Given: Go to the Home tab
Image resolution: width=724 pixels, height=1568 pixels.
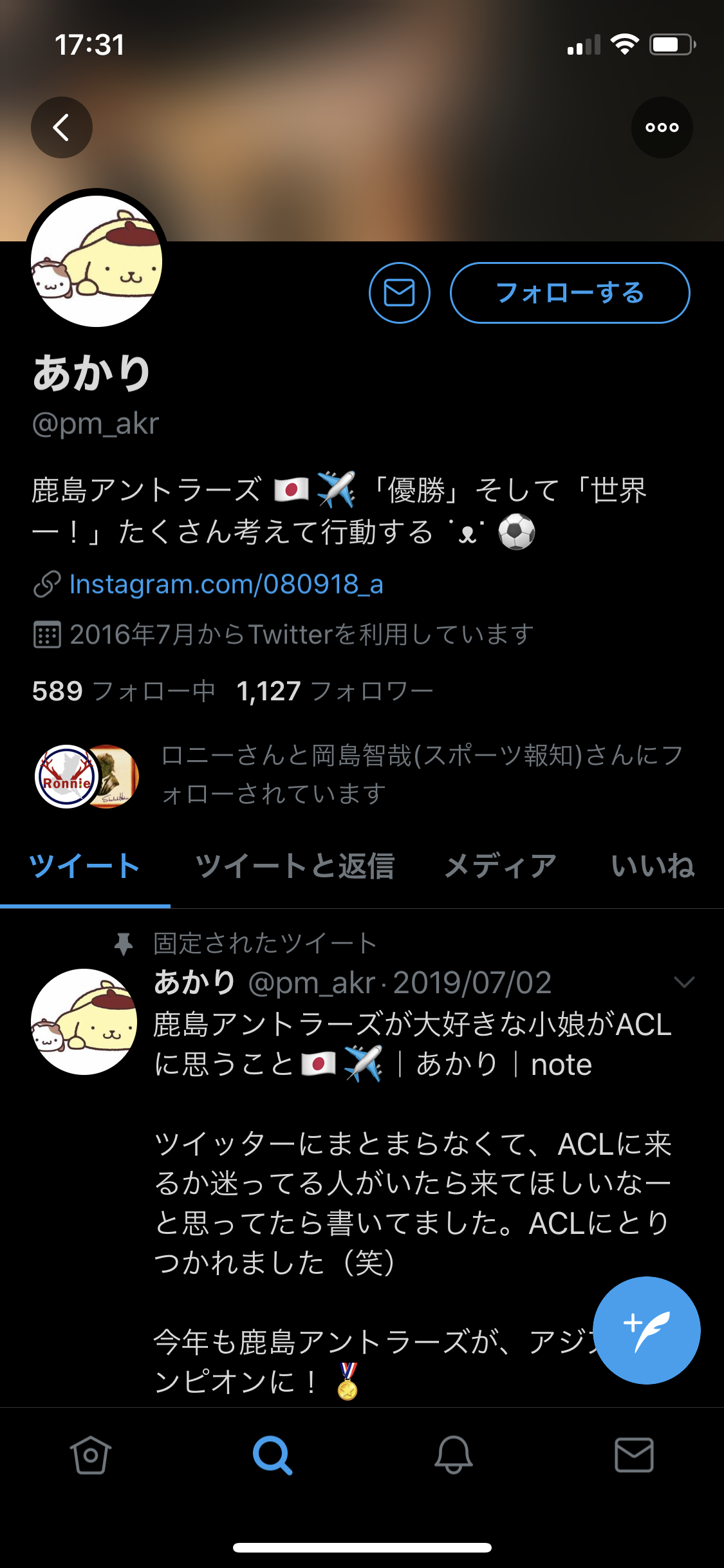Looking at the screenshot, I should pyautogui.click(x=91, y=1455).
